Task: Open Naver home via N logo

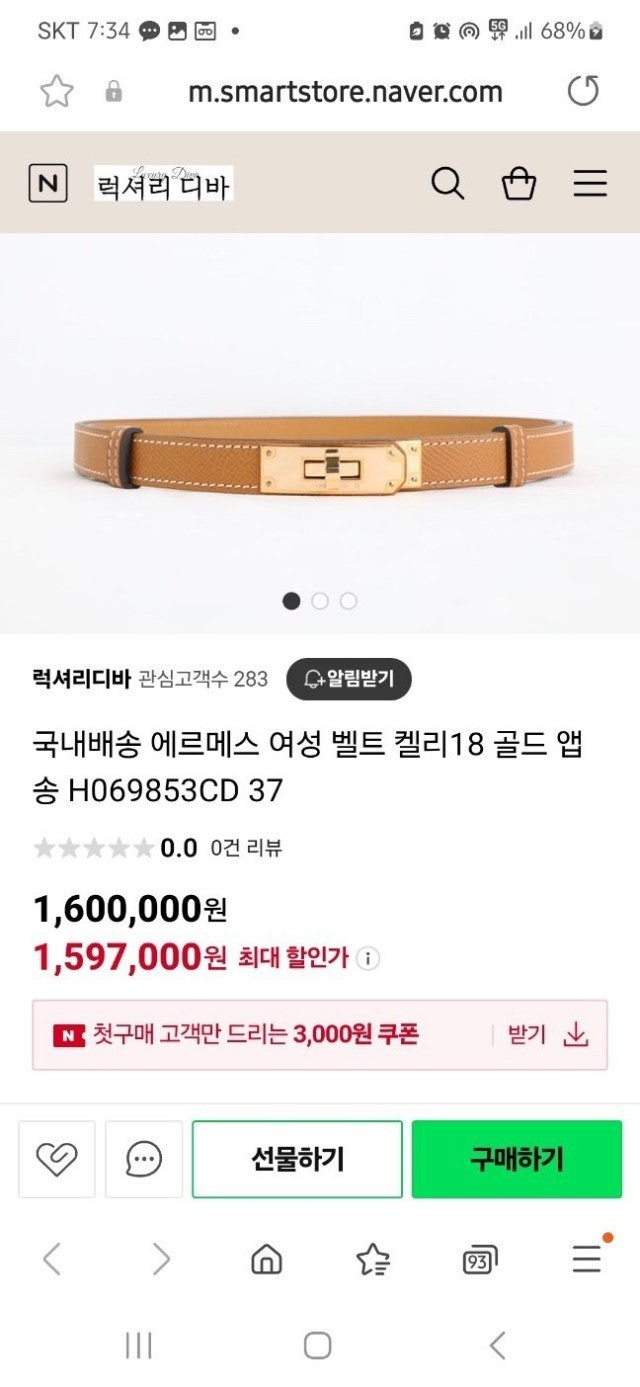Action: click(x=48, y=184)
